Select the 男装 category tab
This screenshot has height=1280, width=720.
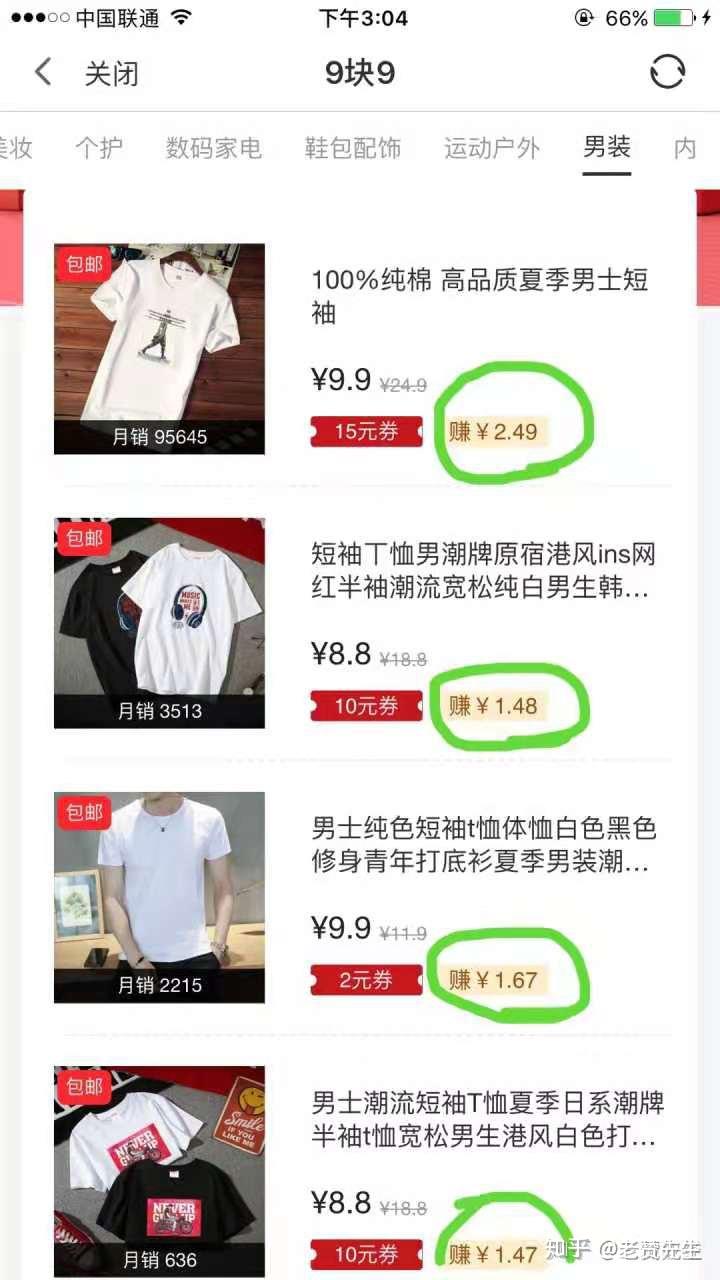click(x=605, y=148)
